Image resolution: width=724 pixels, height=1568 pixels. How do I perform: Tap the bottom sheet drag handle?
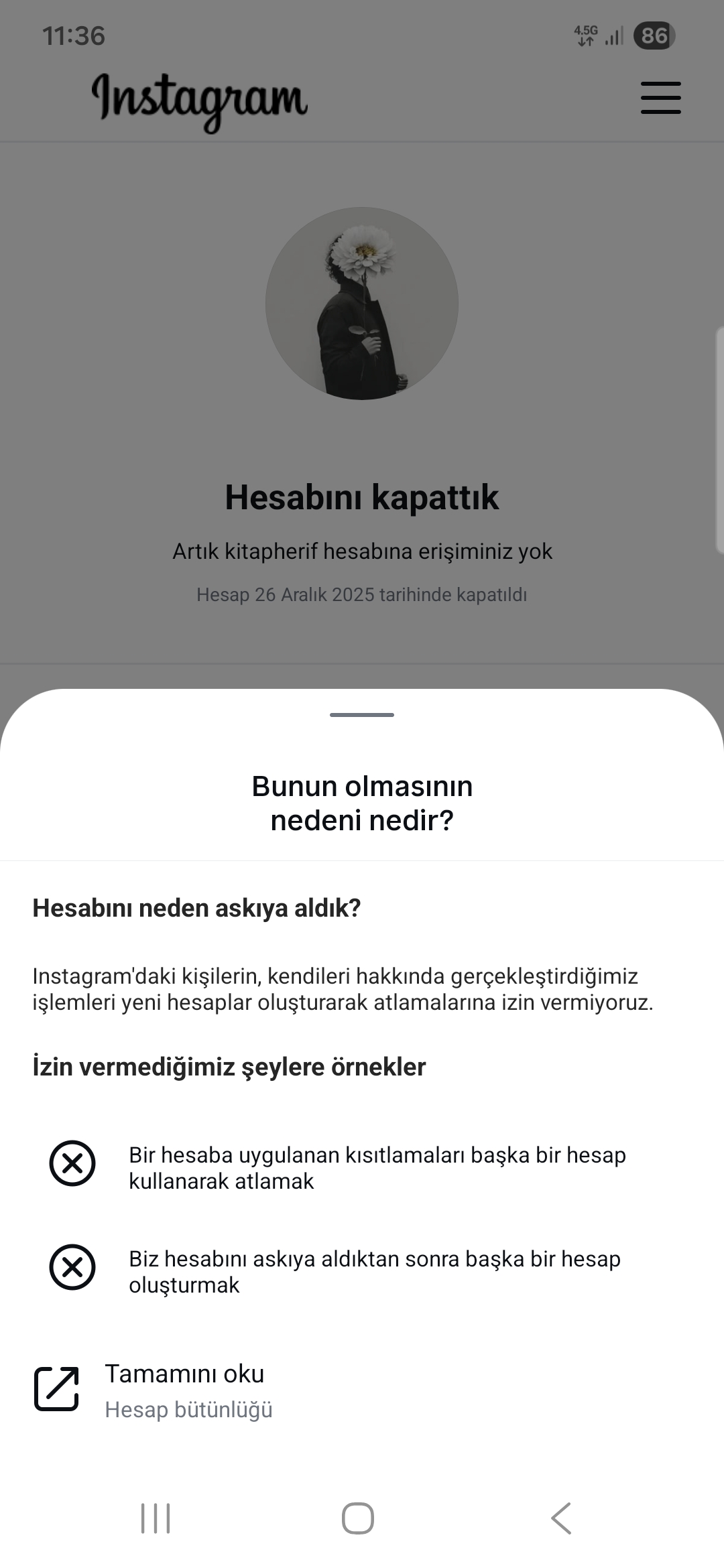362,715
